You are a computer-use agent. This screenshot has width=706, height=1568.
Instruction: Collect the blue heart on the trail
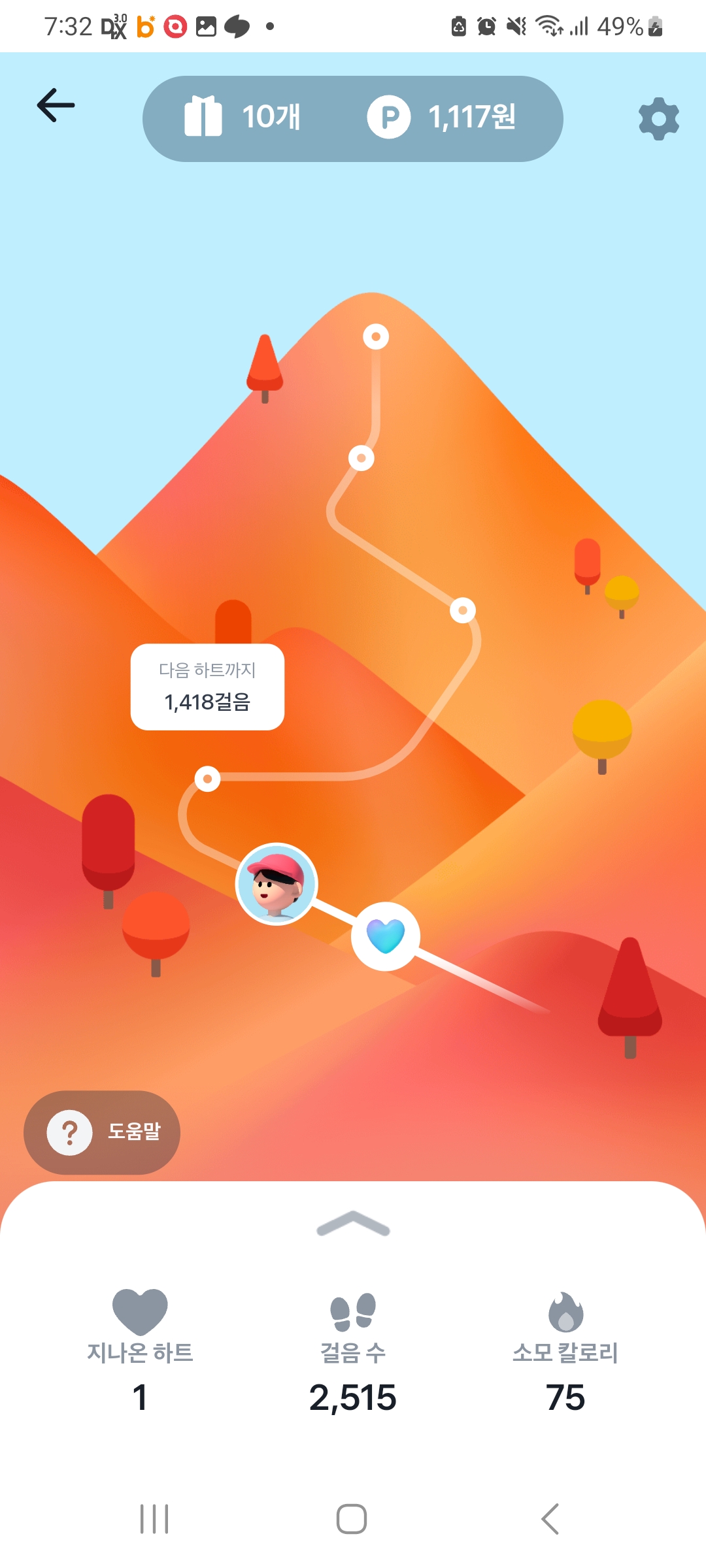386,936
